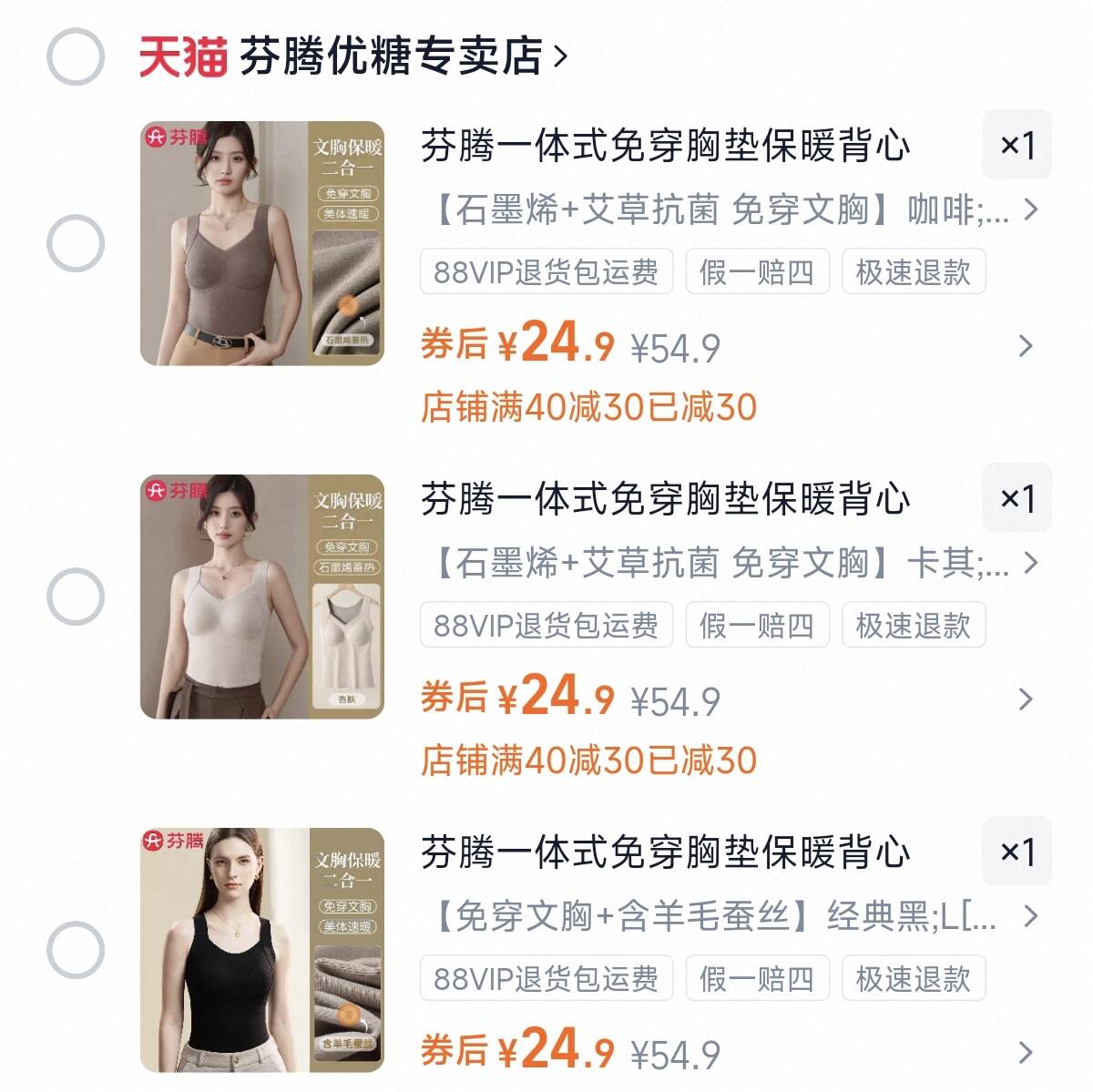The height and width of the screenshot is (1092, 1093).
Task: View the 卡其 vest product picture
Action: [x=262, y=597]
